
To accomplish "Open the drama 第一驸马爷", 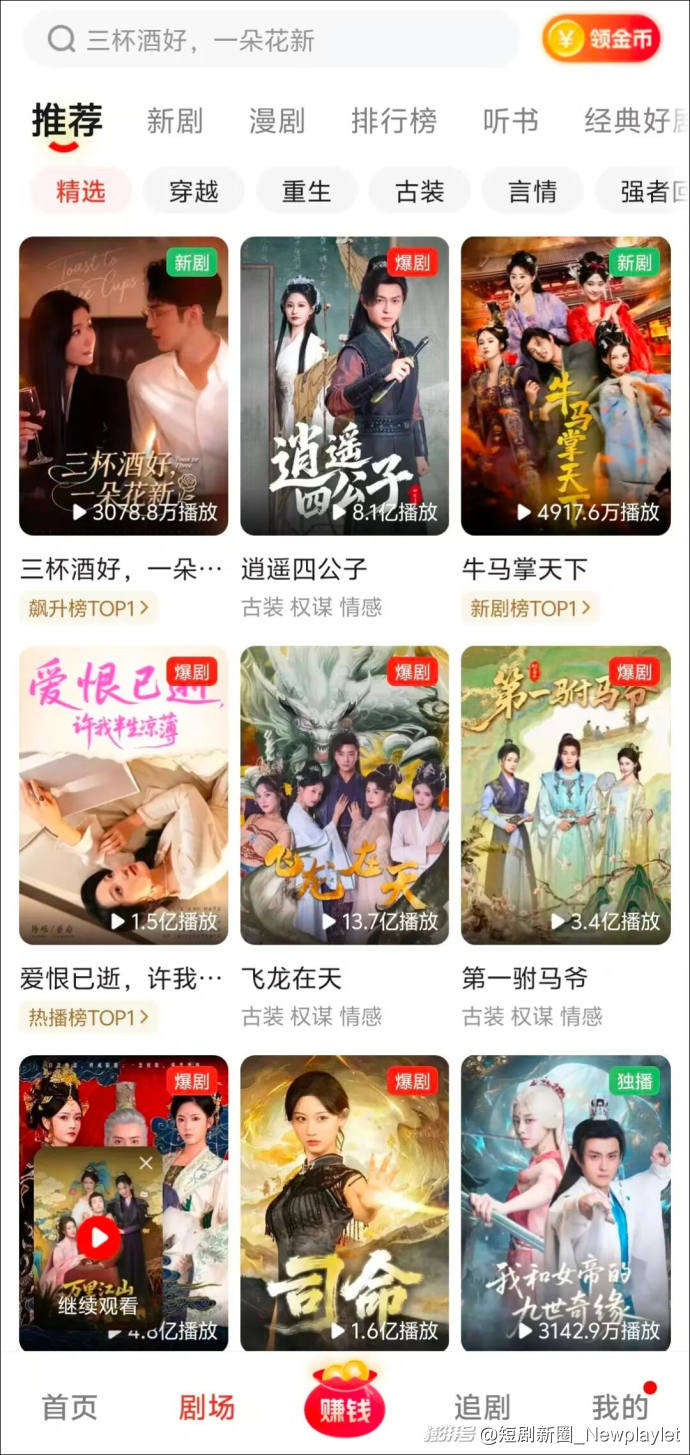I will 565,795.
